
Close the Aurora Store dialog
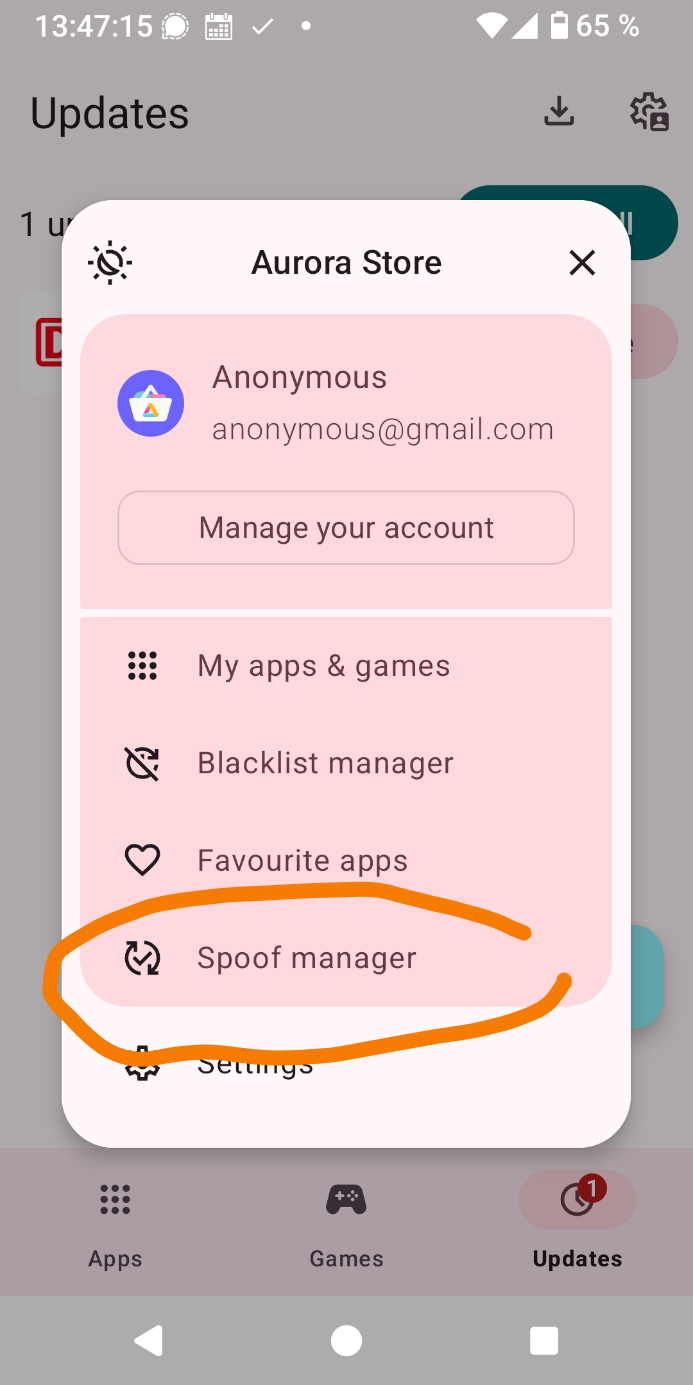tap(582, 263)
